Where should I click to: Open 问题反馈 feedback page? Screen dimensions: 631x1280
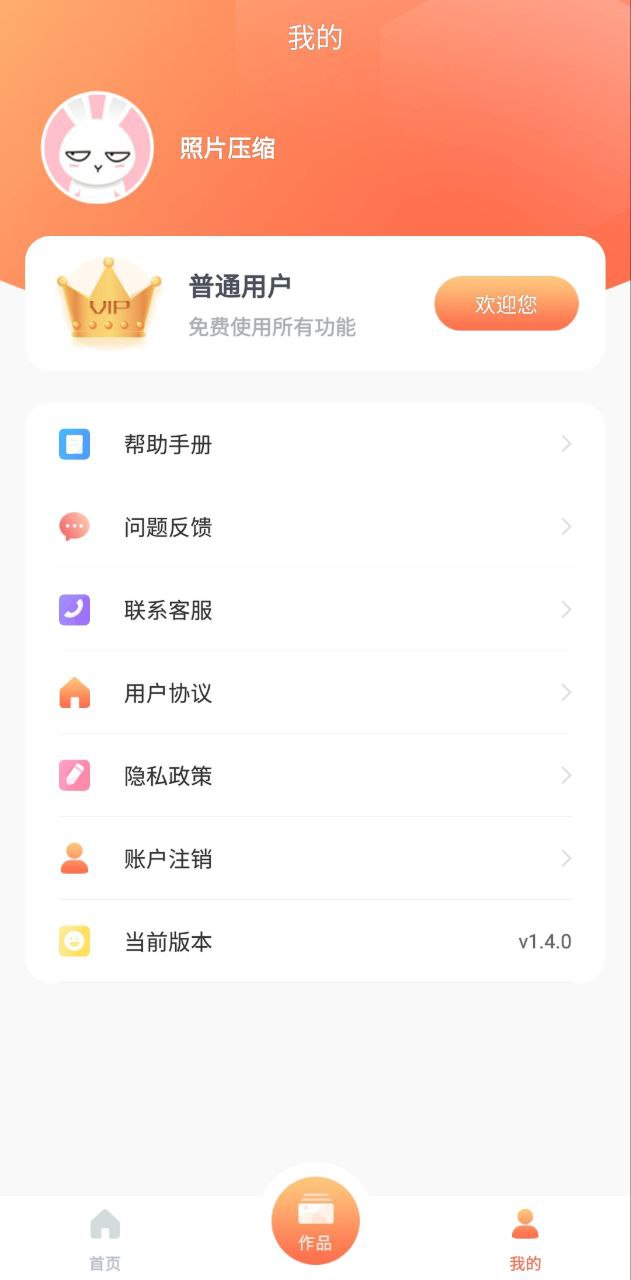(315, 527)
